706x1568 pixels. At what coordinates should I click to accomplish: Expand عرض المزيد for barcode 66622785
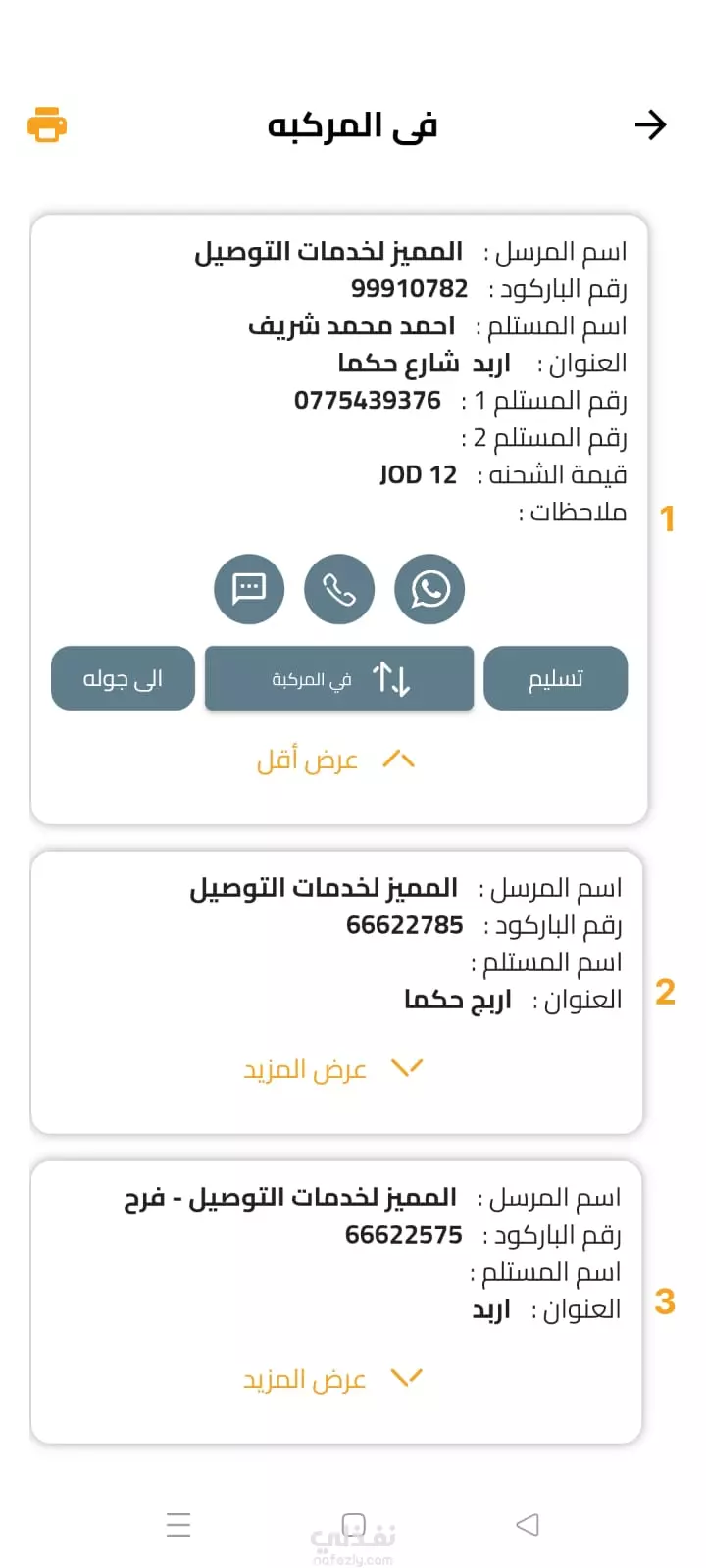[x=333, y=1068]
